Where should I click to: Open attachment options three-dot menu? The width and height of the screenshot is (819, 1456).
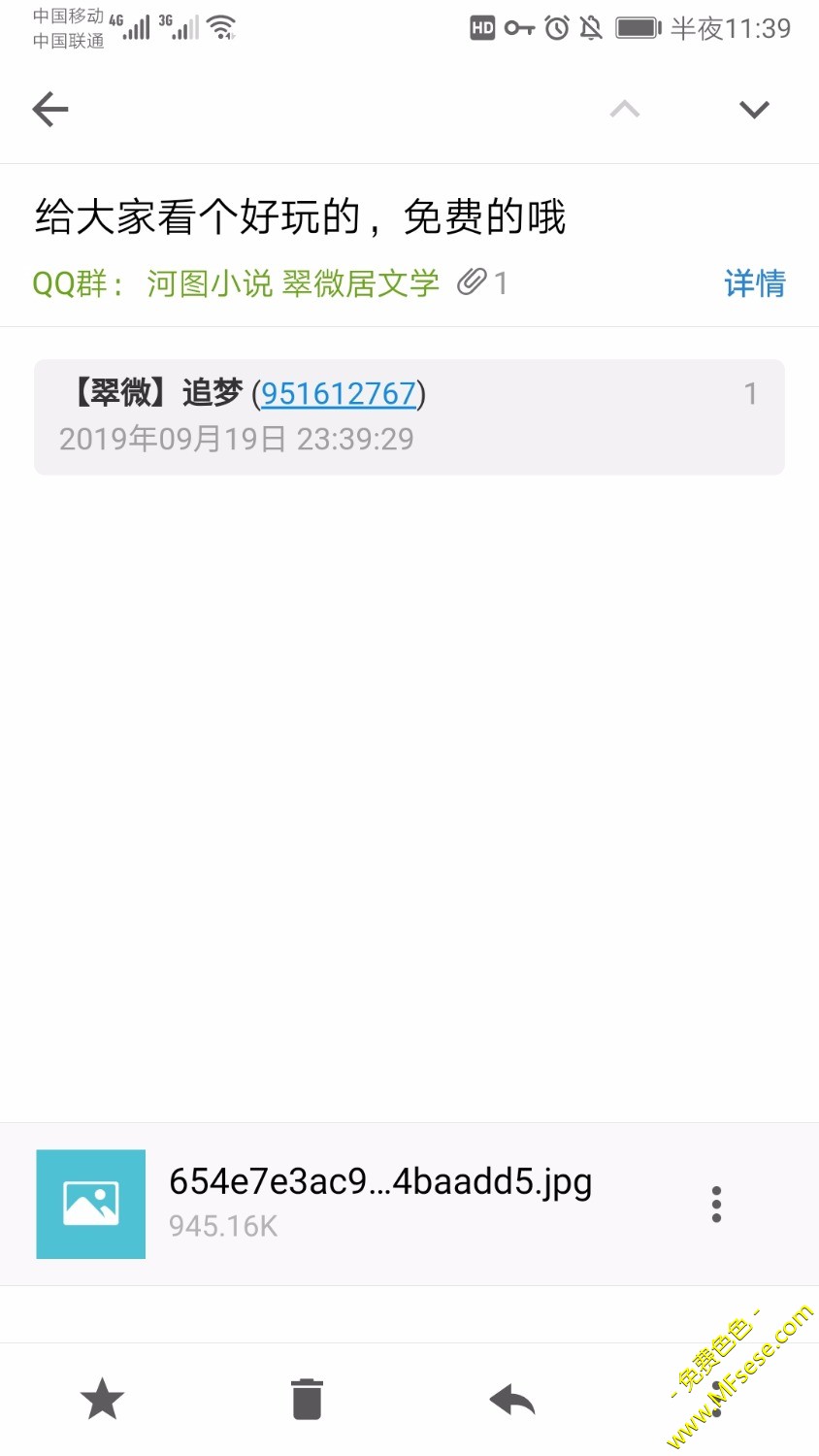click(x=716, y=1204)
